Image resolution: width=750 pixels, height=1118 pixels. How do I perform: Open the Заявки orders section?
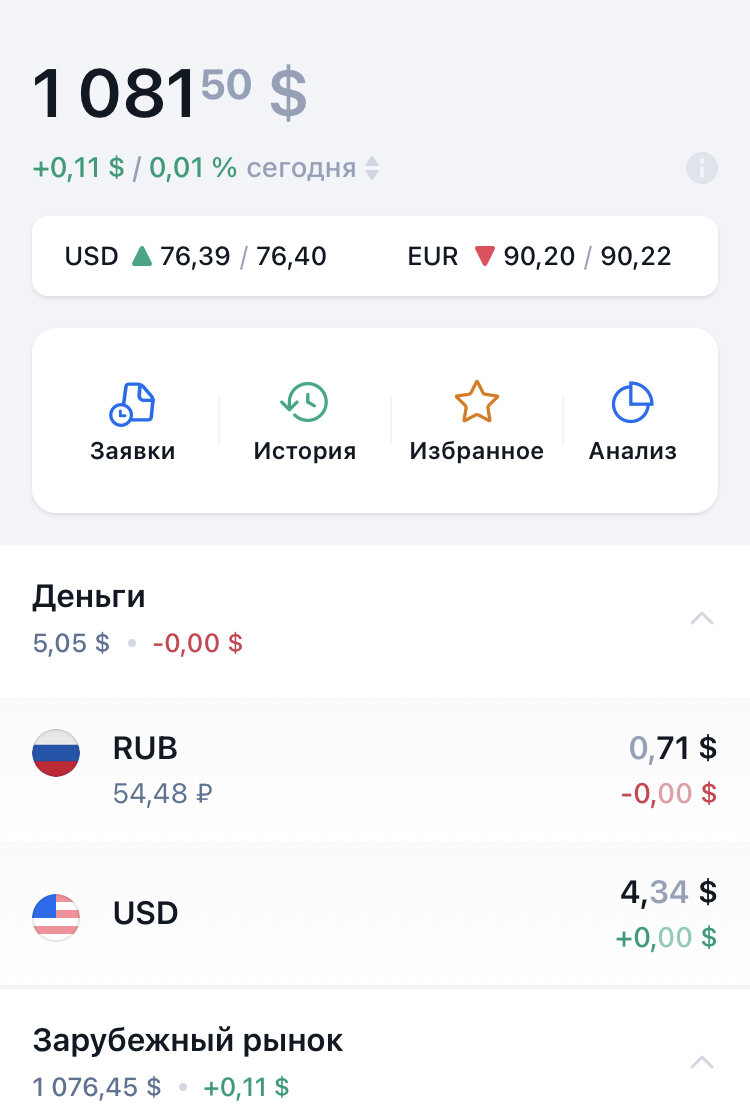point(132,422)
